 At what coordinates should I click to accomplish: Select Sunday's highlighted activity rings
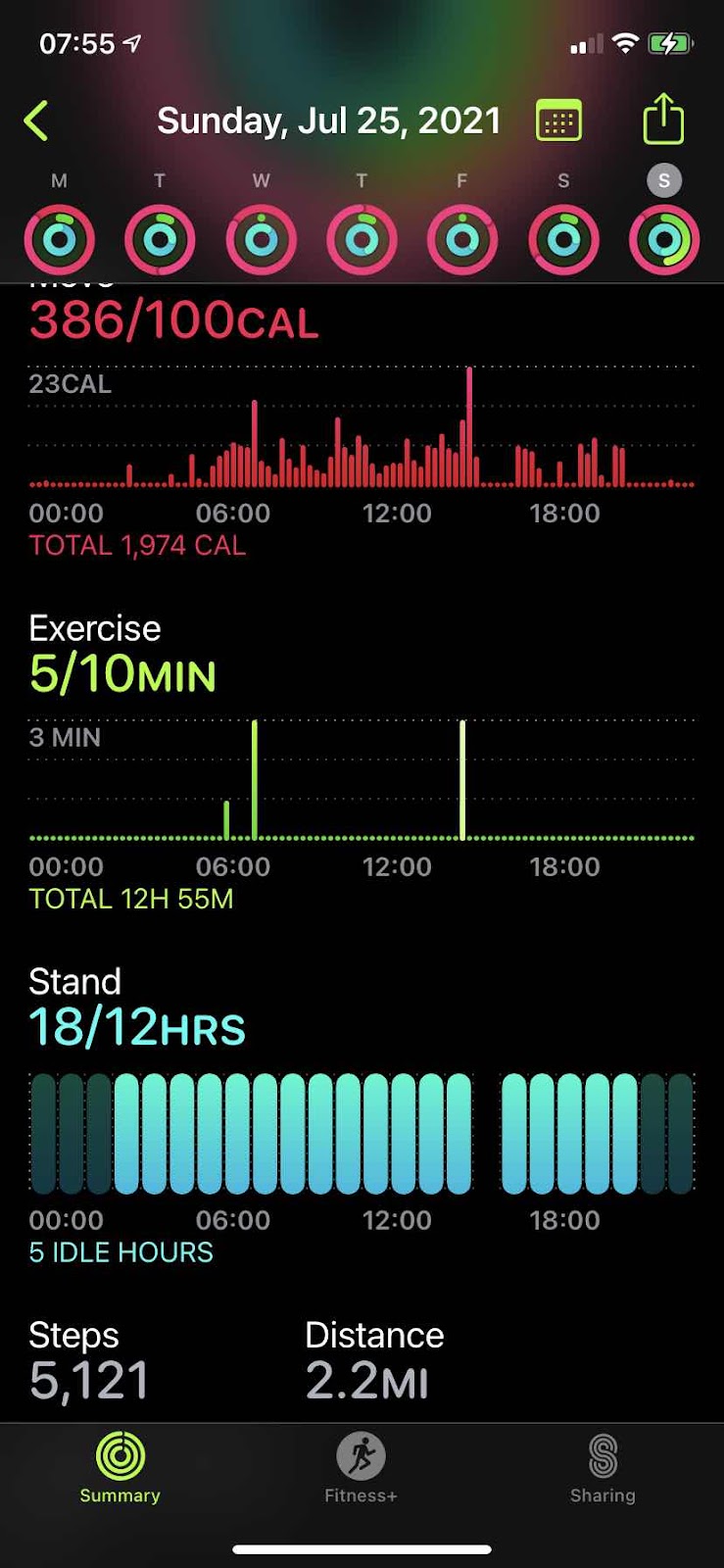[664, 239]
